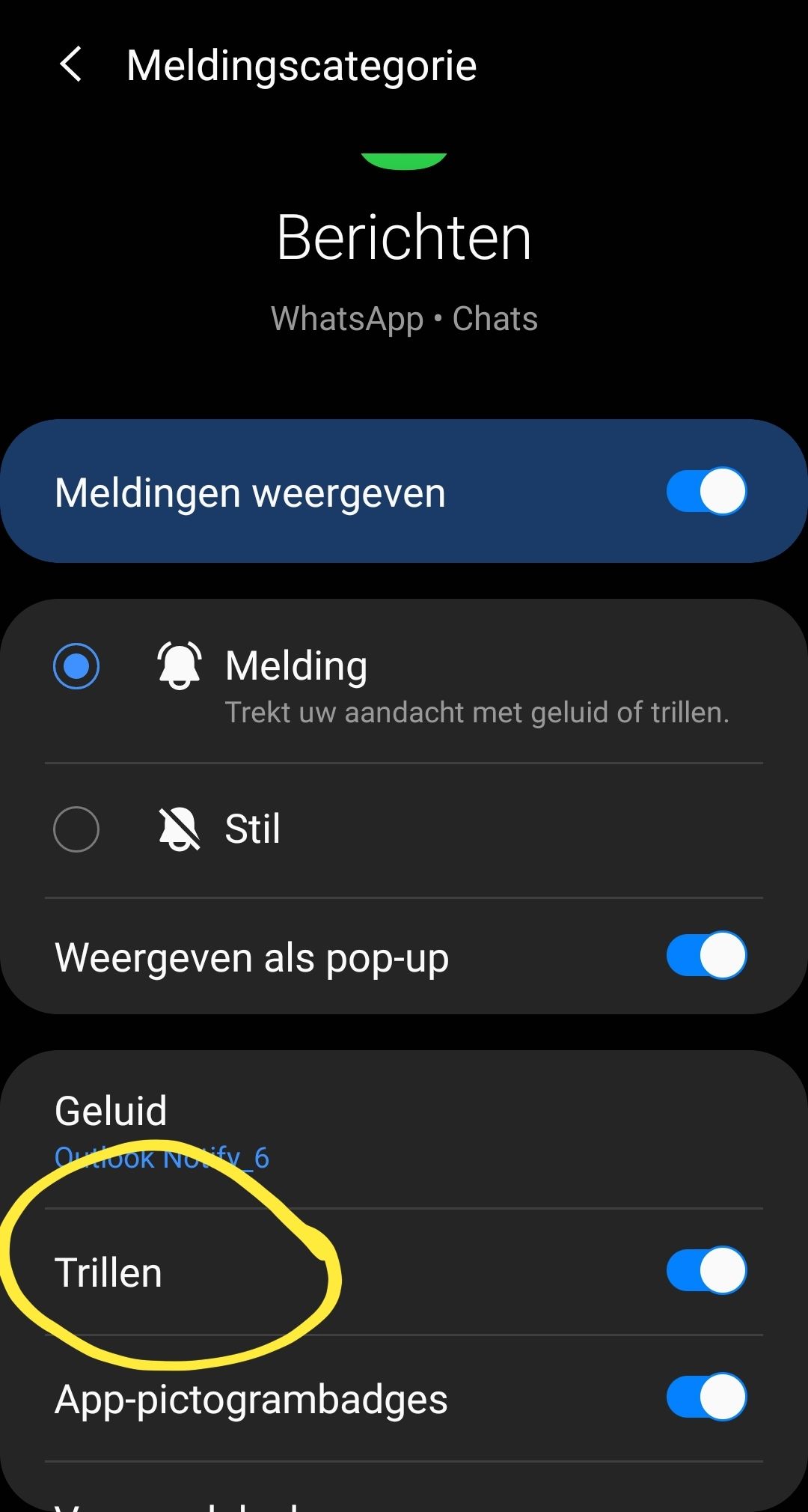Turn off Trillen vibration
This screenshot has height=1512, width=808.
[x=706, y=1270]
